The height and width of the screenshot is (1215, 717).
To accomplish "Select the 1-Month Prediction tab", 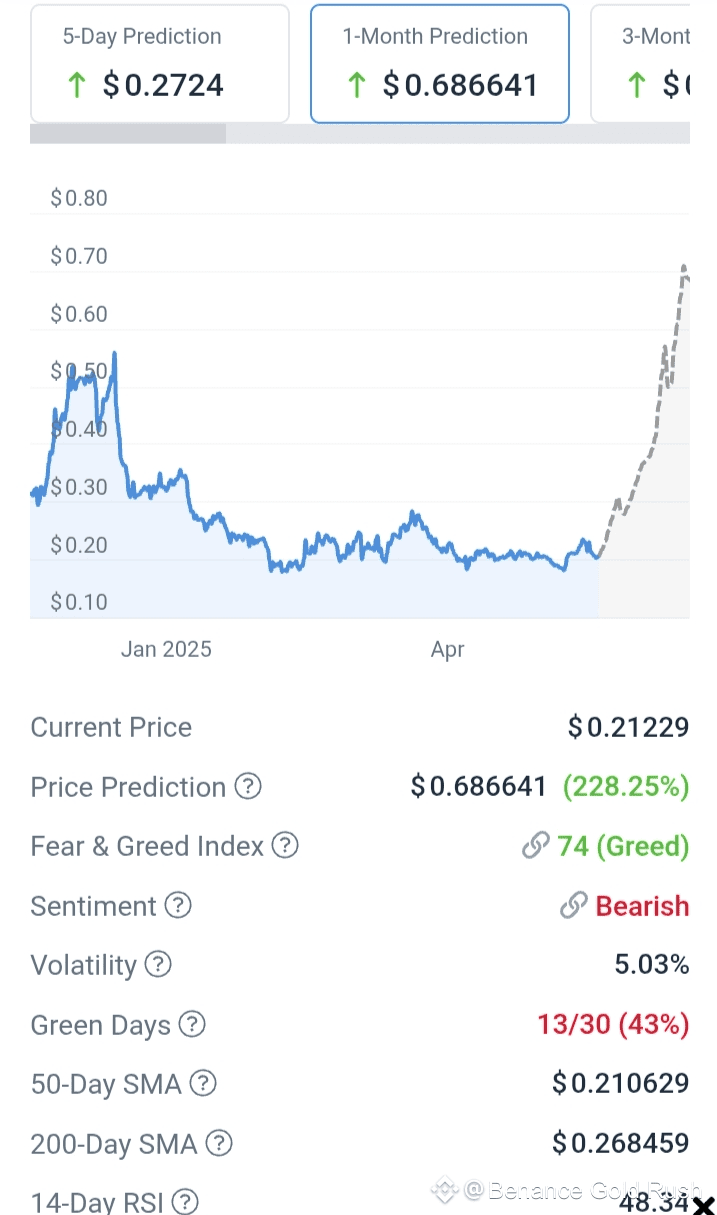I will pyautogui.click(x=439, y=64).
